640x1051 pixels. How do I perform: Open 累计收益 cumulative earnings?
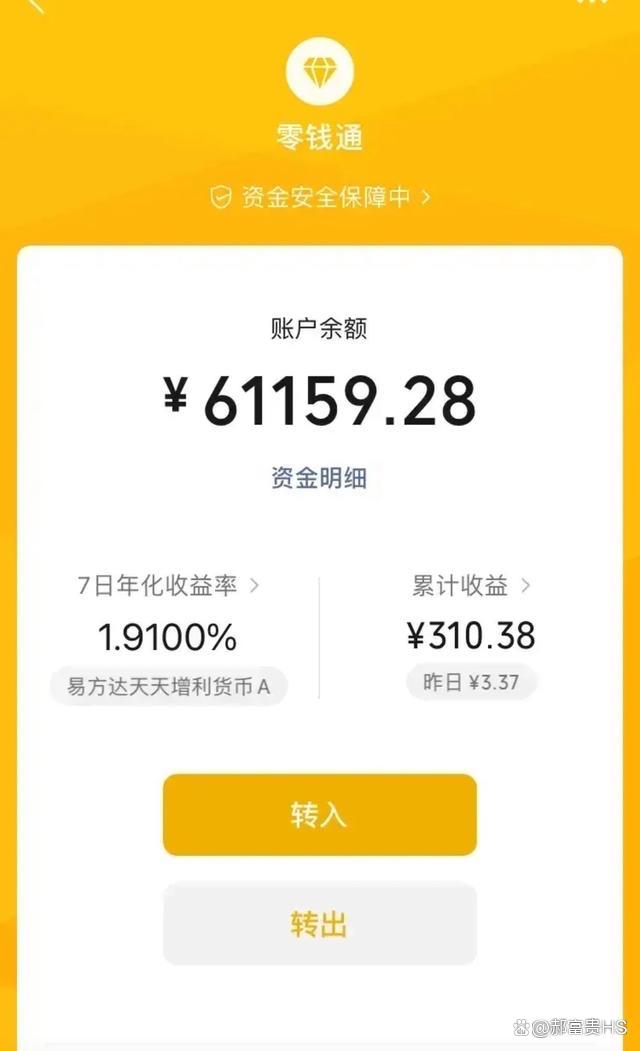[471, 586]
